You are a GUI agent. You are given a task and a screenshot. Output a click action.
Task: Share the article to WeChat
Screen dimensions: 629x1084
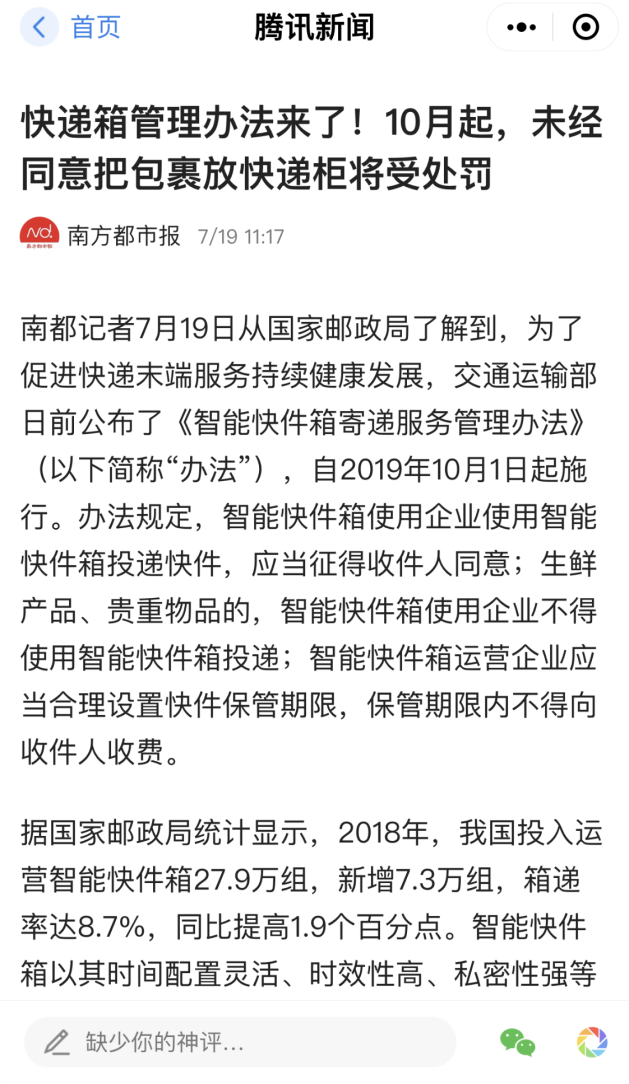click(518, 1042)
